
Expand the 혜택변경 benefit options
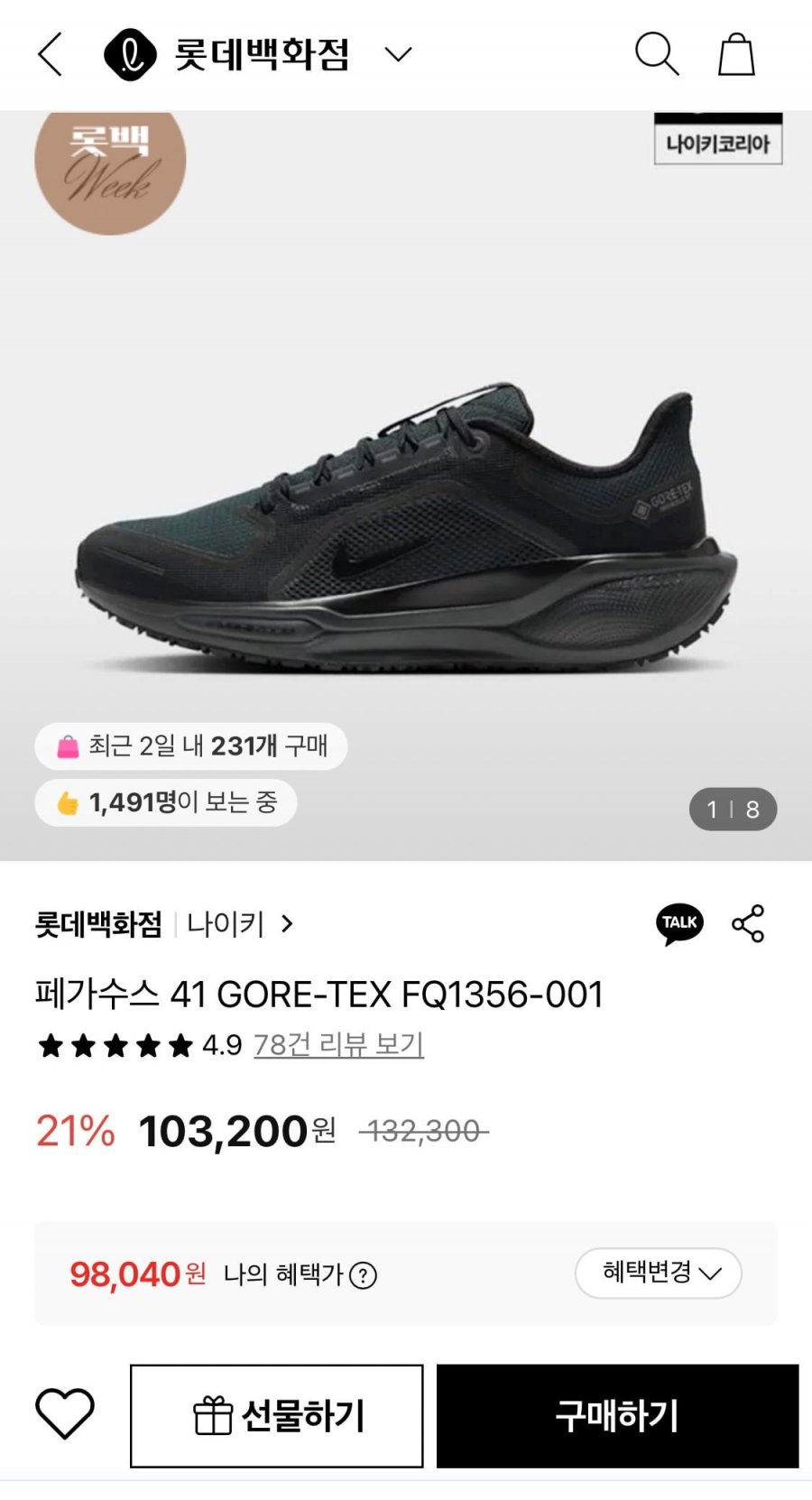[659, 1273]
